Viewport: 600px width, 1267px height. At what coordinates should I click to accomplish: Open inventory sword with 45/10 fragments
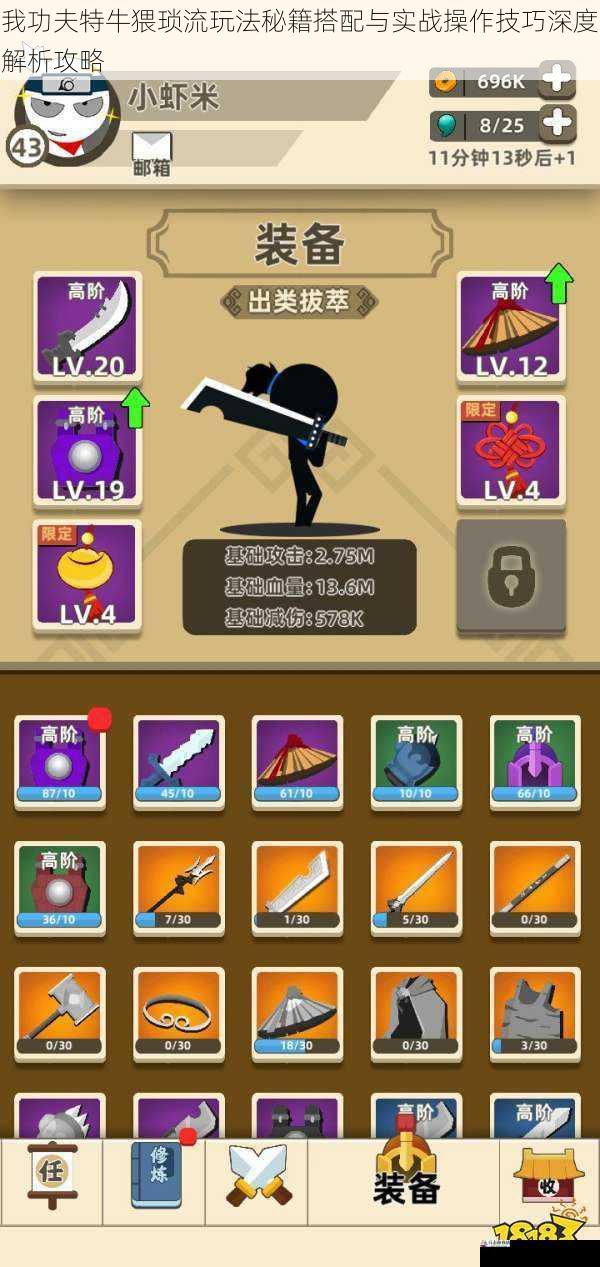pyautogui.click(x=178, y=762)
